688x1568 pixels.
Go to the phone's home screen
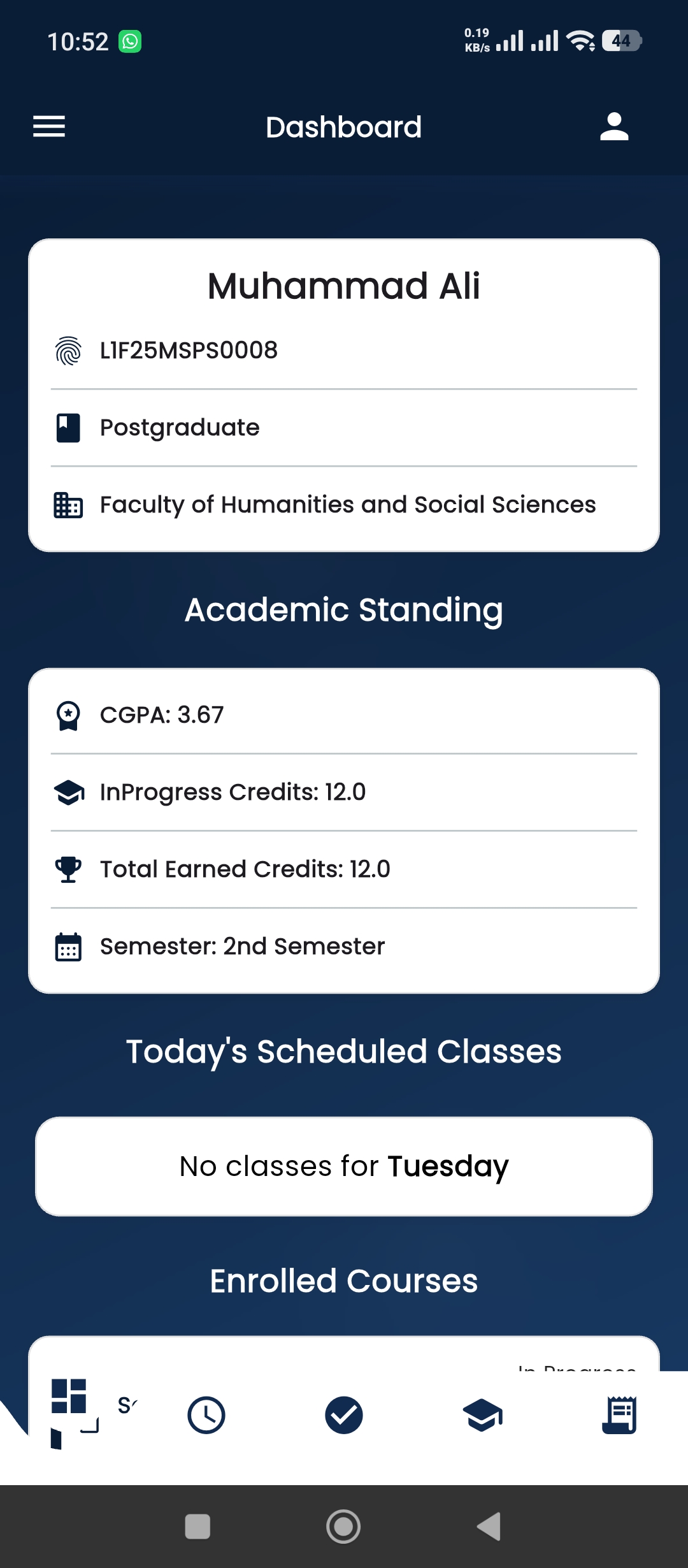coord(343,1527)
